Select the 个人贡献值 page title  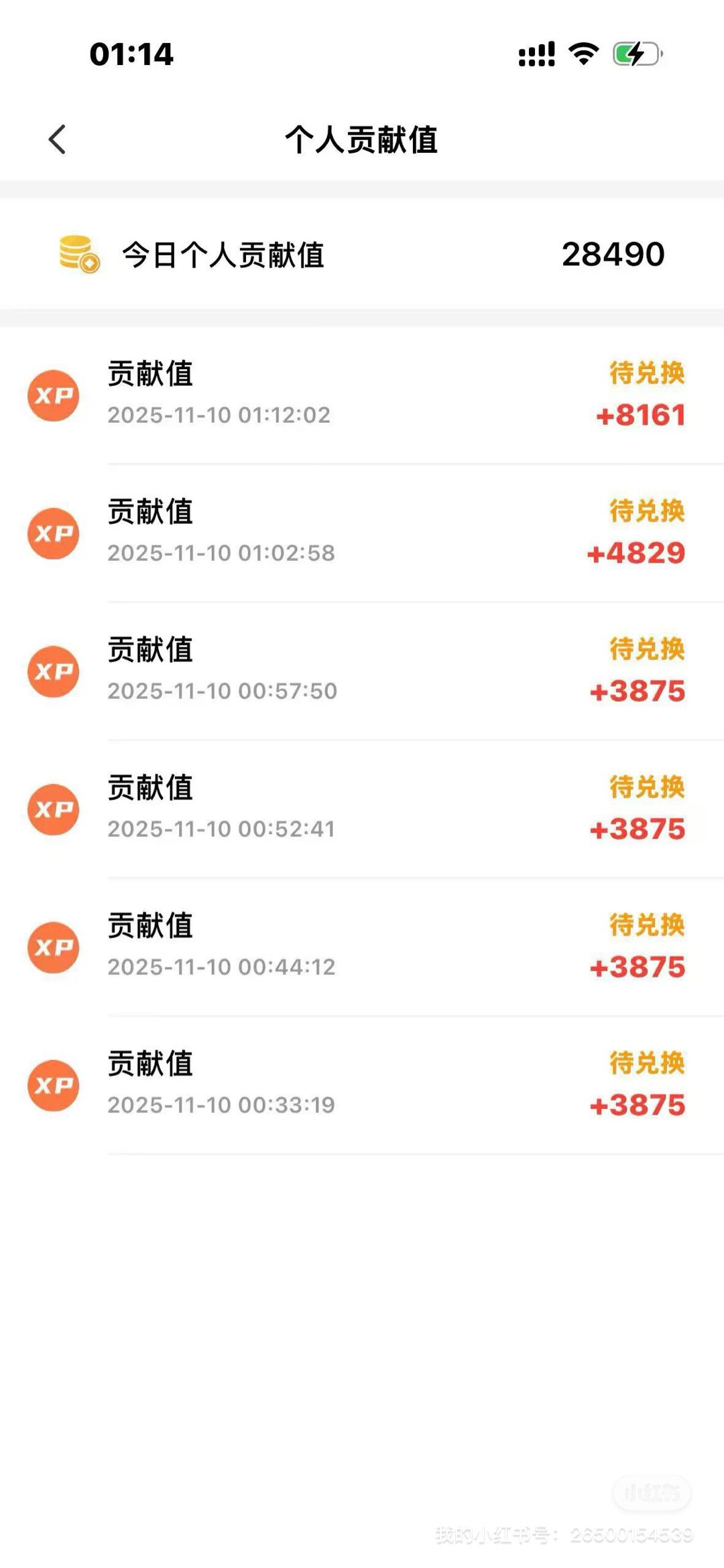point(362,139)
